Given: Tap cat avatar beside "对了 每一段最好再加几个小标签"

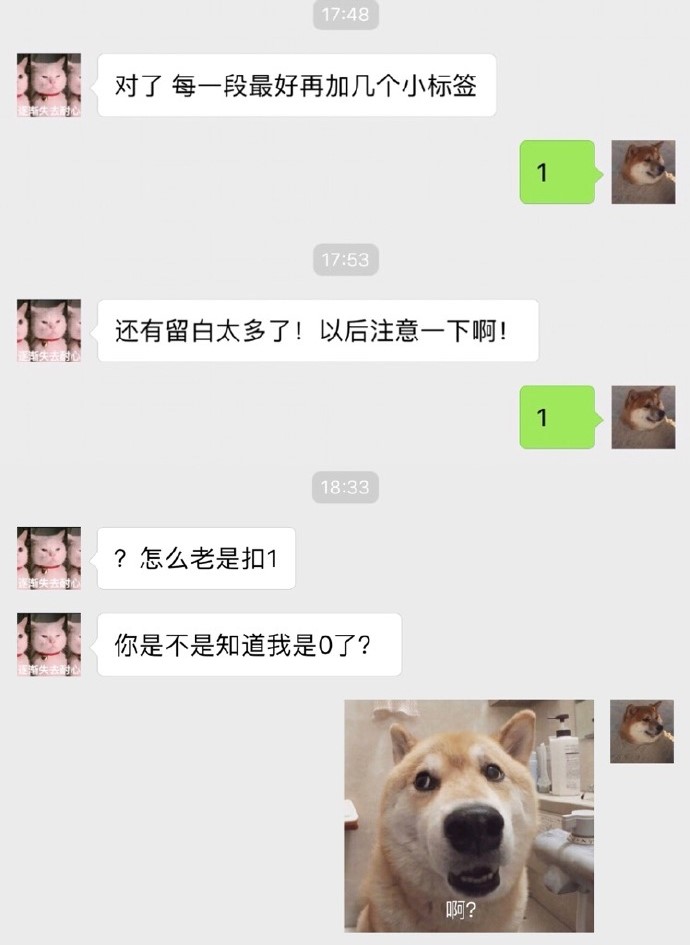Looking at the screenshot, I should [x=49, y=85].
